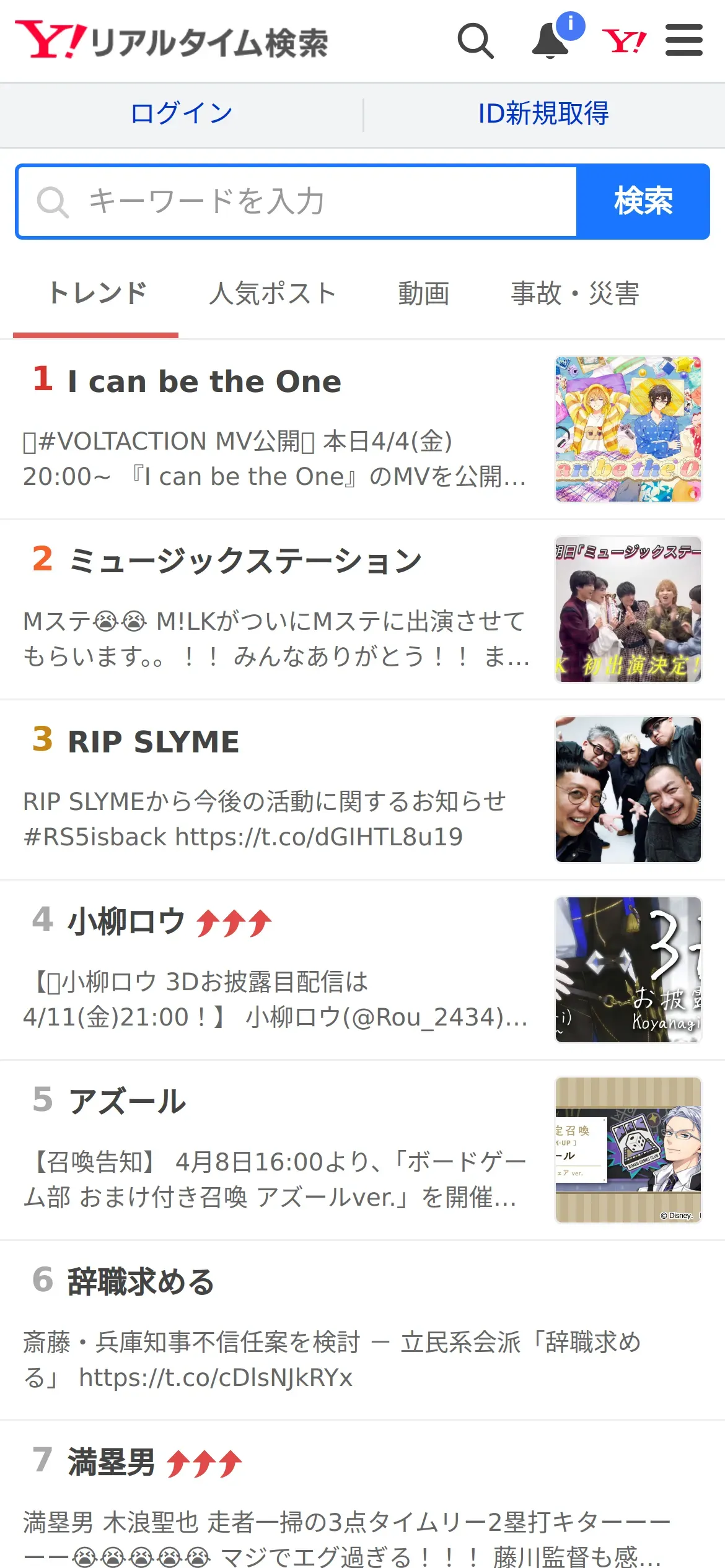
Task: Open trend 2 ミュージックステーション
Action: pyautogui.click(x=244, y=561)
